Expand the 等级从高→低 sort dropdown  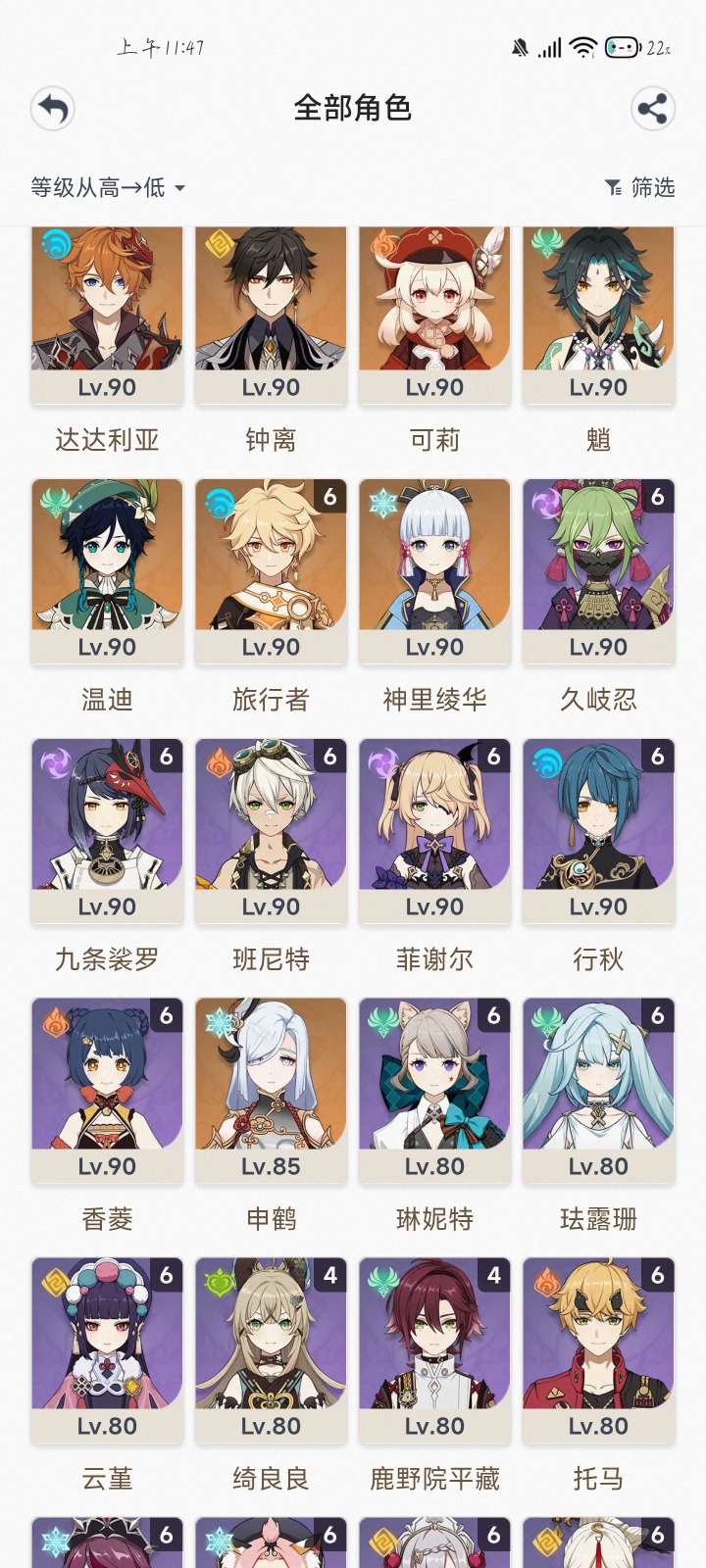pyautogui.click(x=108, y=187)
